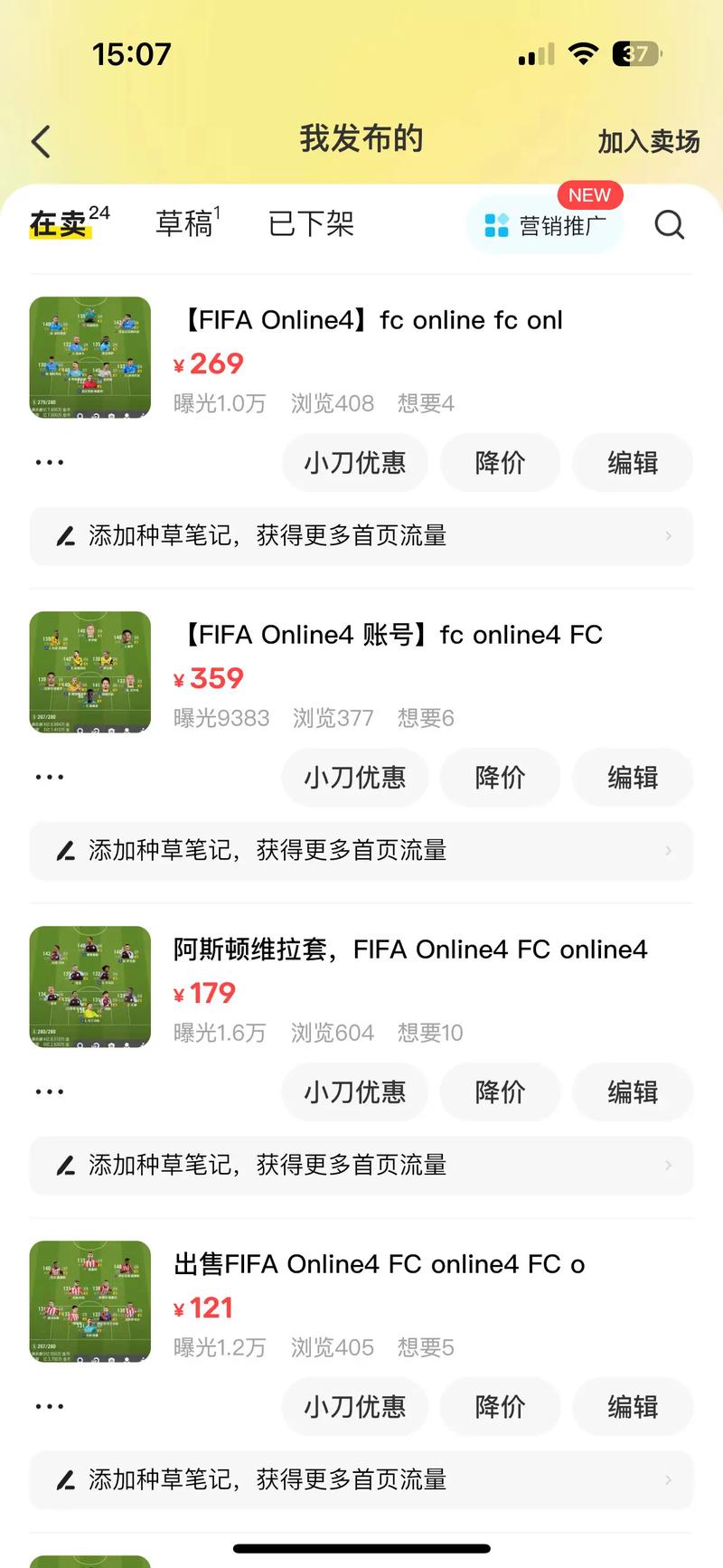This screenshot has height=1568, width=723.
Task: Open more options for the ¥359 listing
Action: [x=48, y=777]
